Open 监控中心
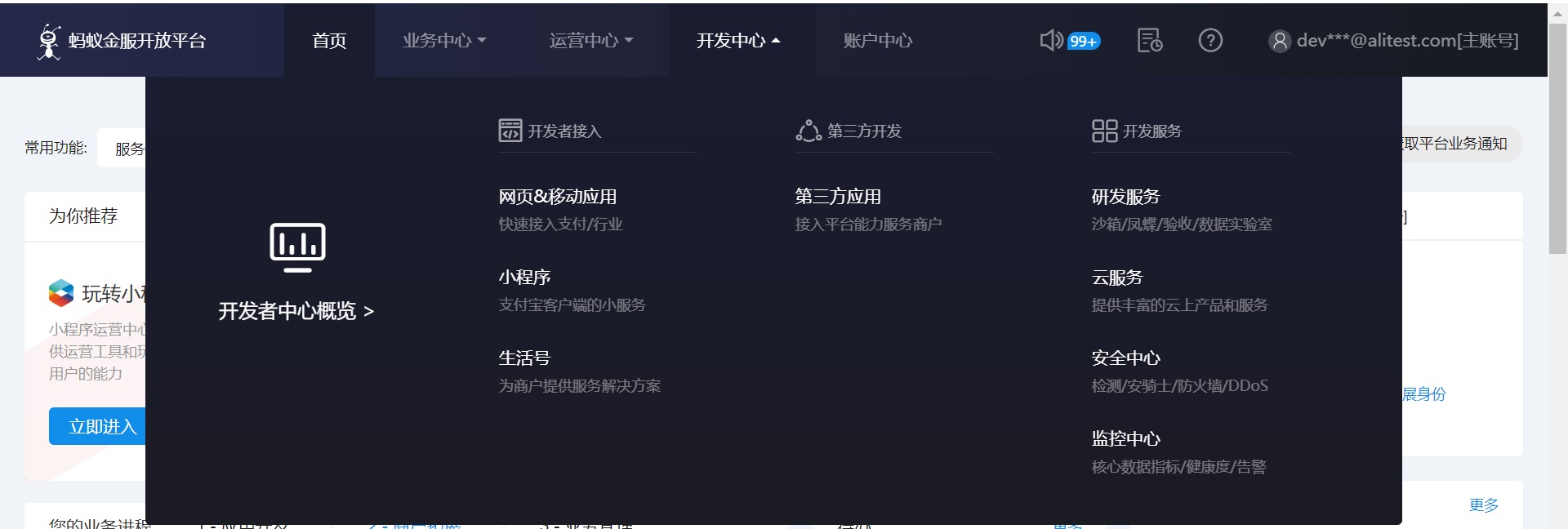The height and width of the screenshot is (529, 1568). click(x=1125, y=439)
